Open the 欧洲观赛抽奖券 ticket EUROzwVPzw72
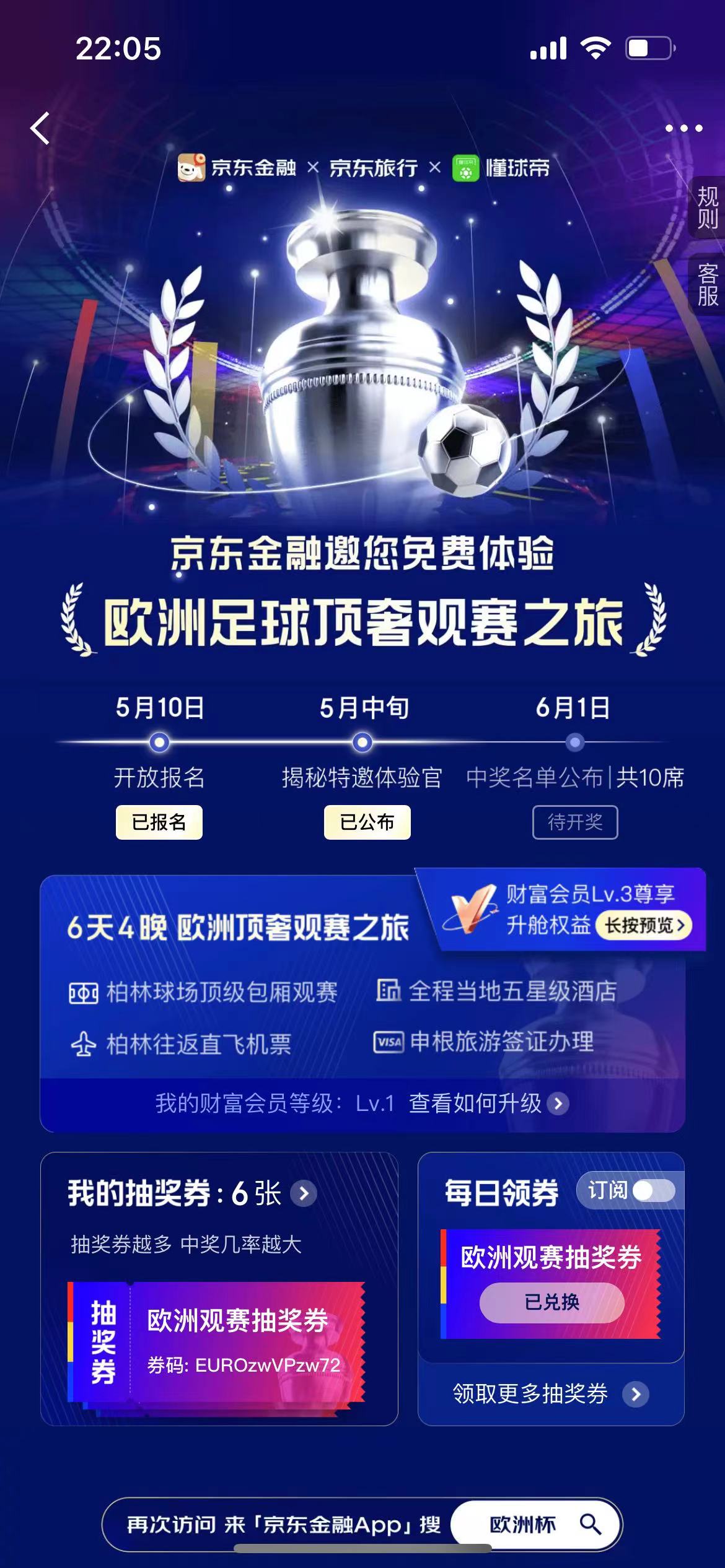725x1568 pixels. point(217,1342)
